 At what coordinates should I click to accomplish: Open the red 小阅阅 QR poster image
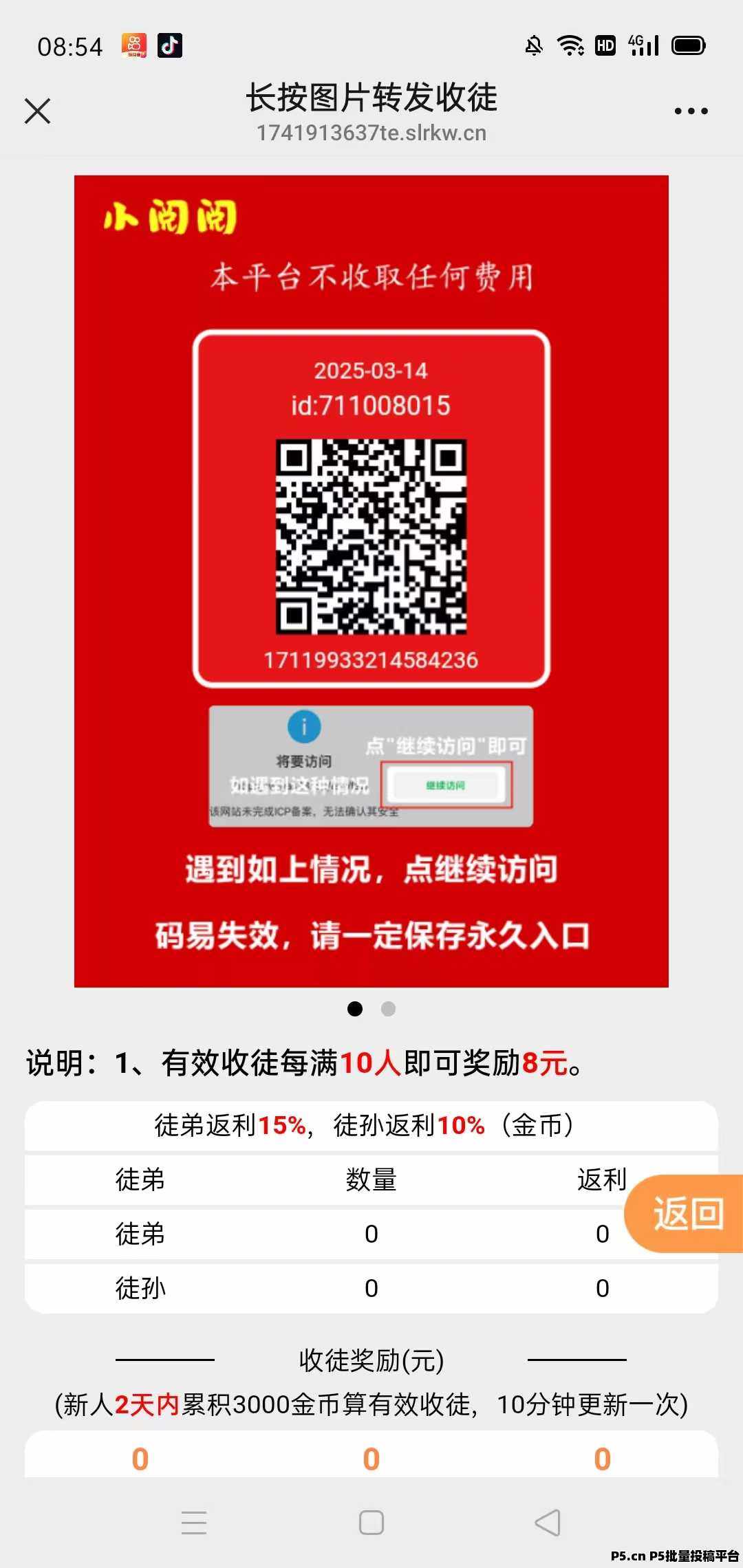371,581
